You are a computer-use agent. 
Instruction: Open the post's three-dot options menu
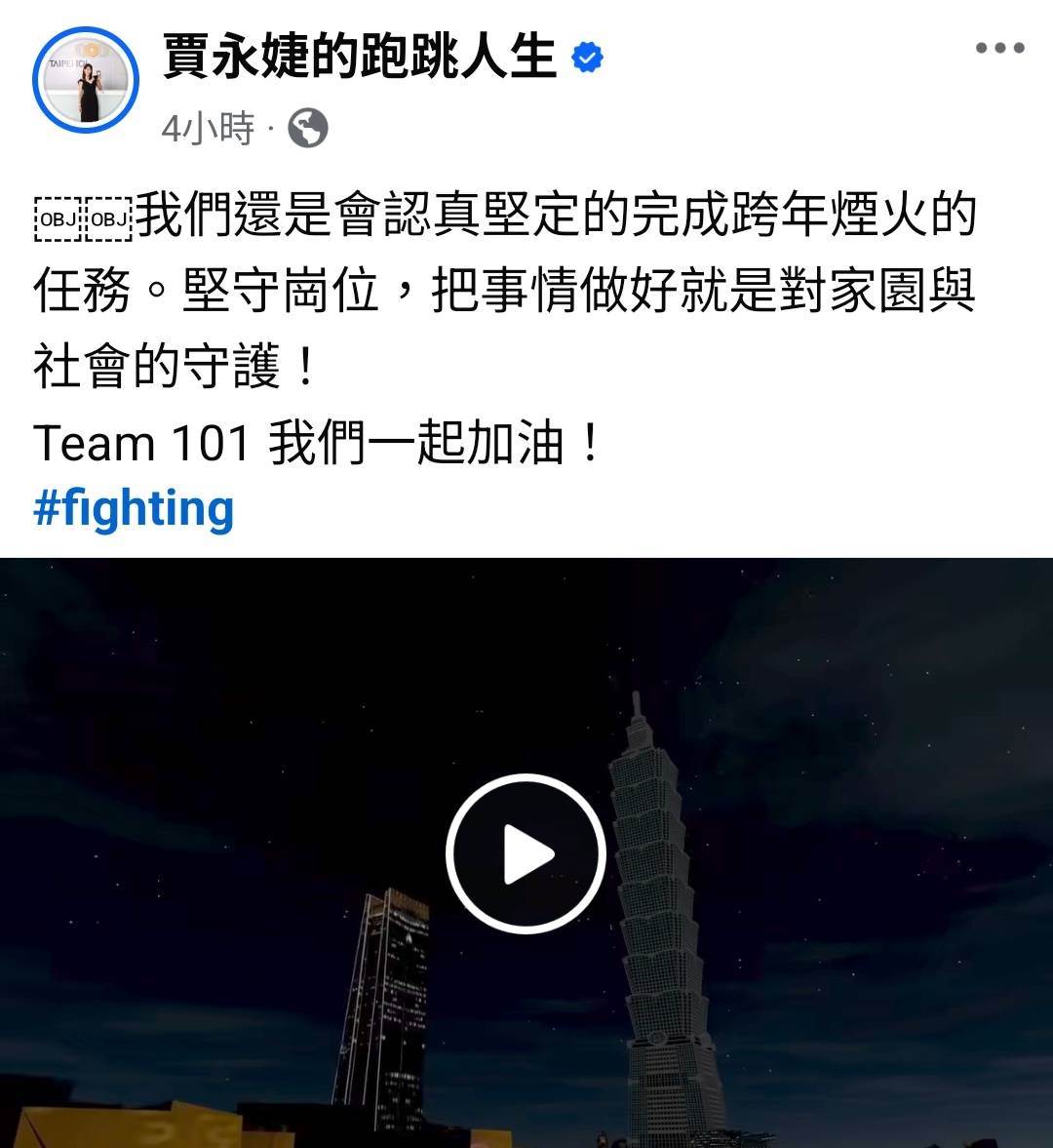coord(999,48)
